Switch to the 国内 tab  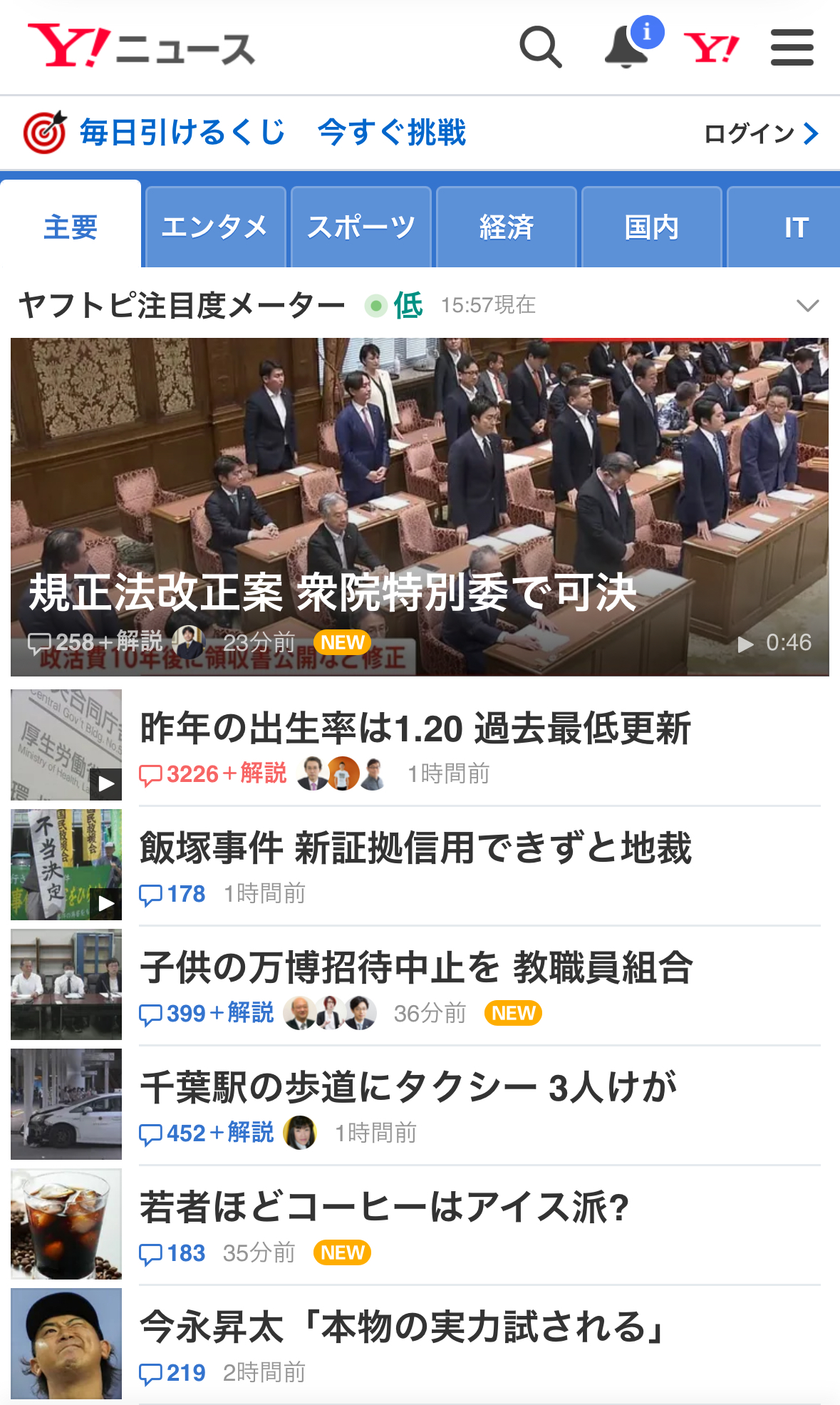(x=652, y=227)
